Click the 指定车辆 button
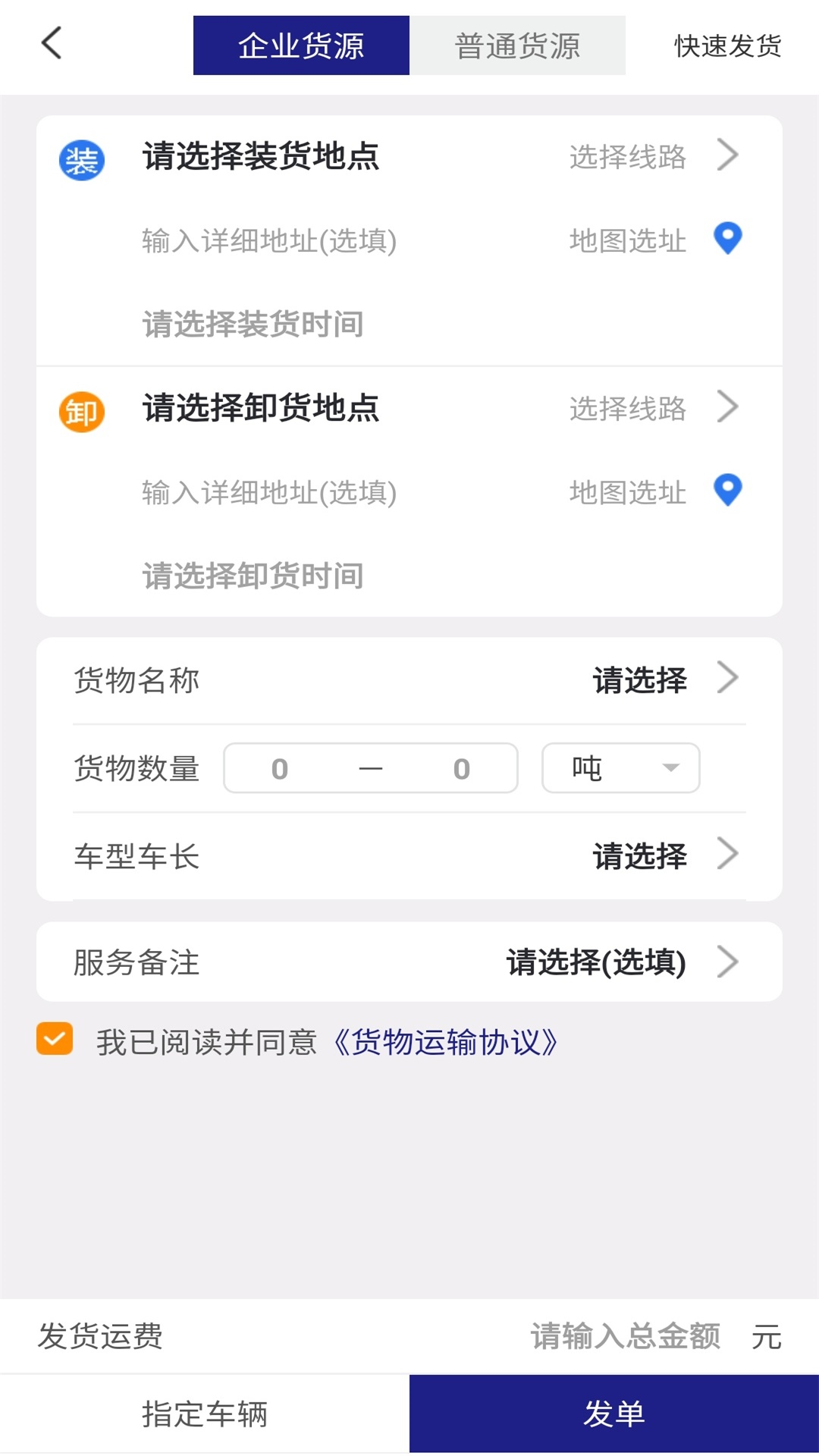 click(x=204, y=1413)
